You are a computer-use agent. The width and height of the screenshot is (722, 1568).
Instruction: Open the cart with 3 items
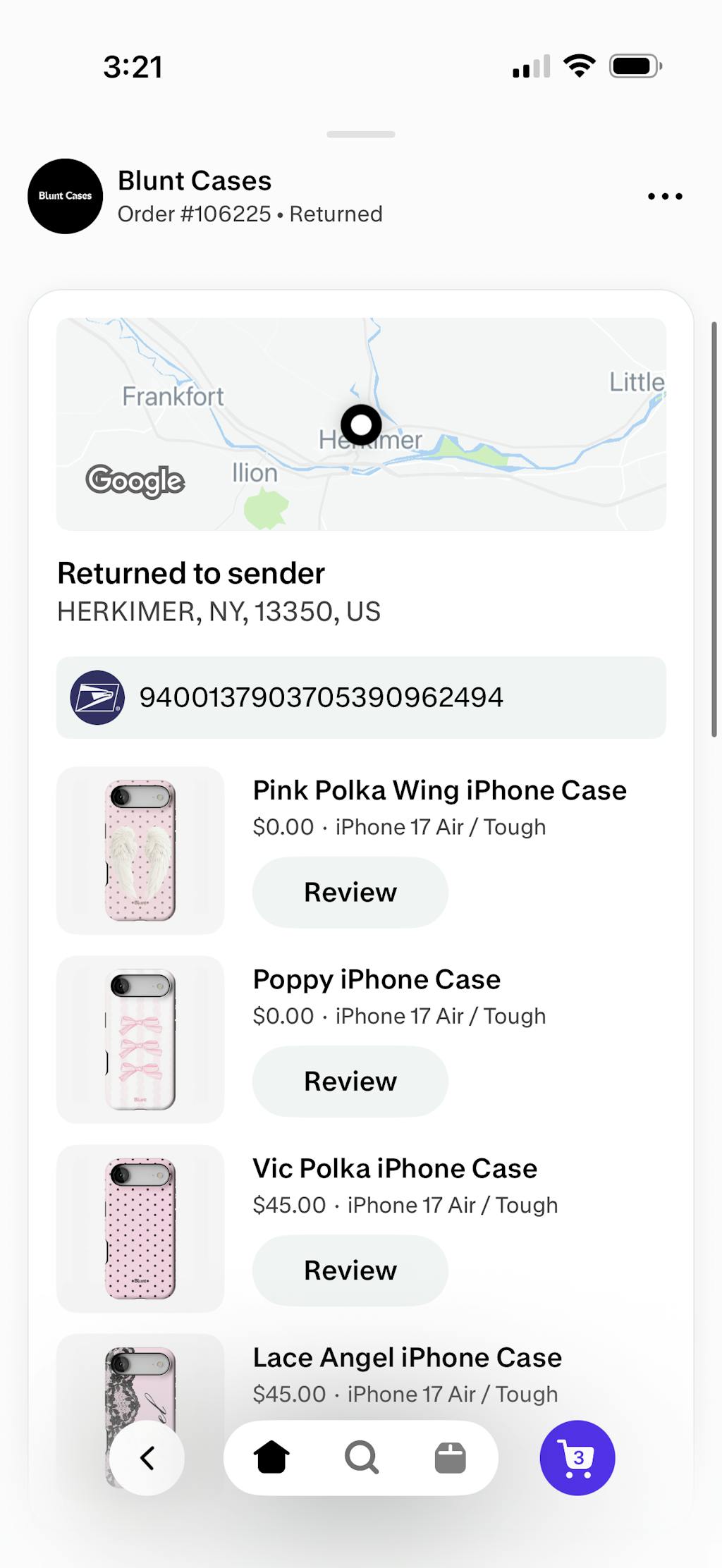point(577,1457)
